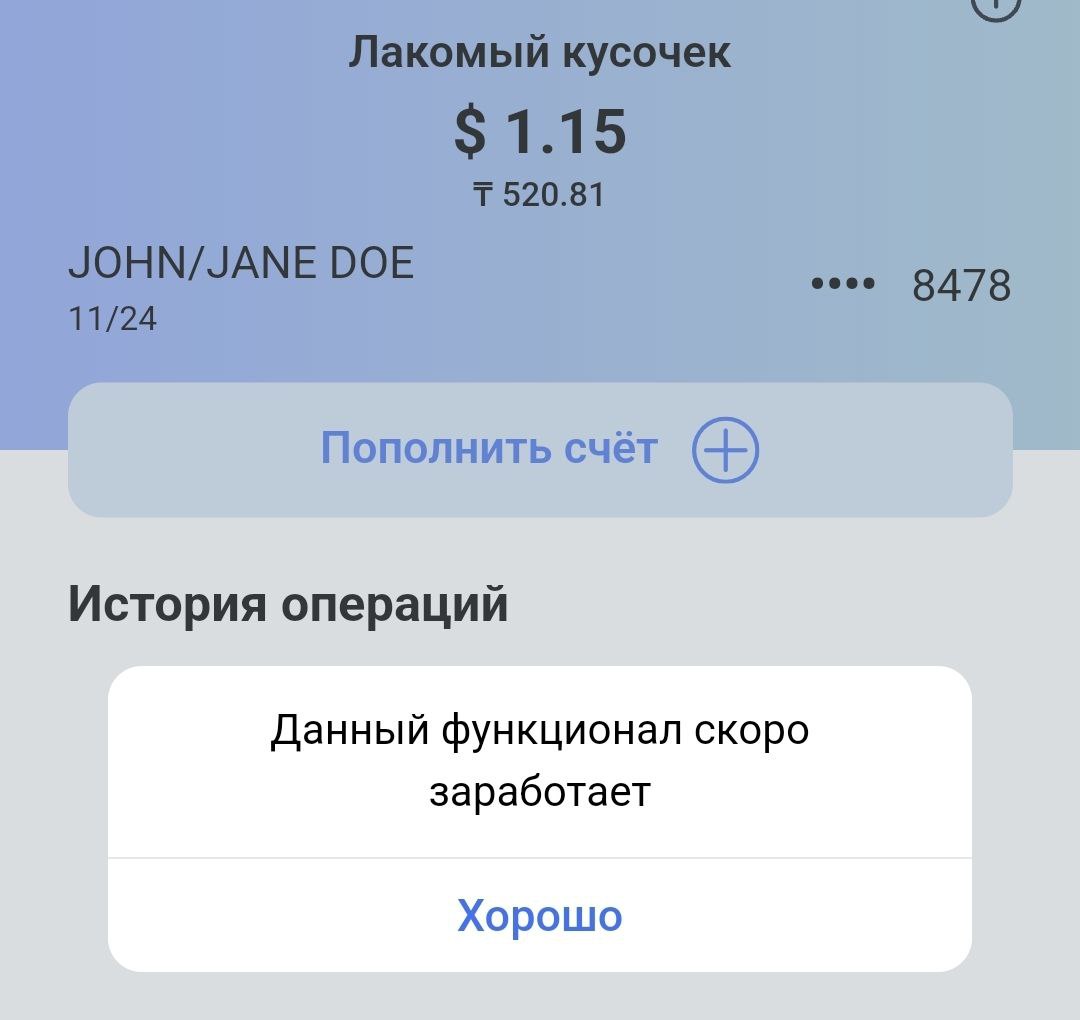Tap Пополнить счёт to top up
This screenshot has width=1080, height=1020.
pos(539,450)
